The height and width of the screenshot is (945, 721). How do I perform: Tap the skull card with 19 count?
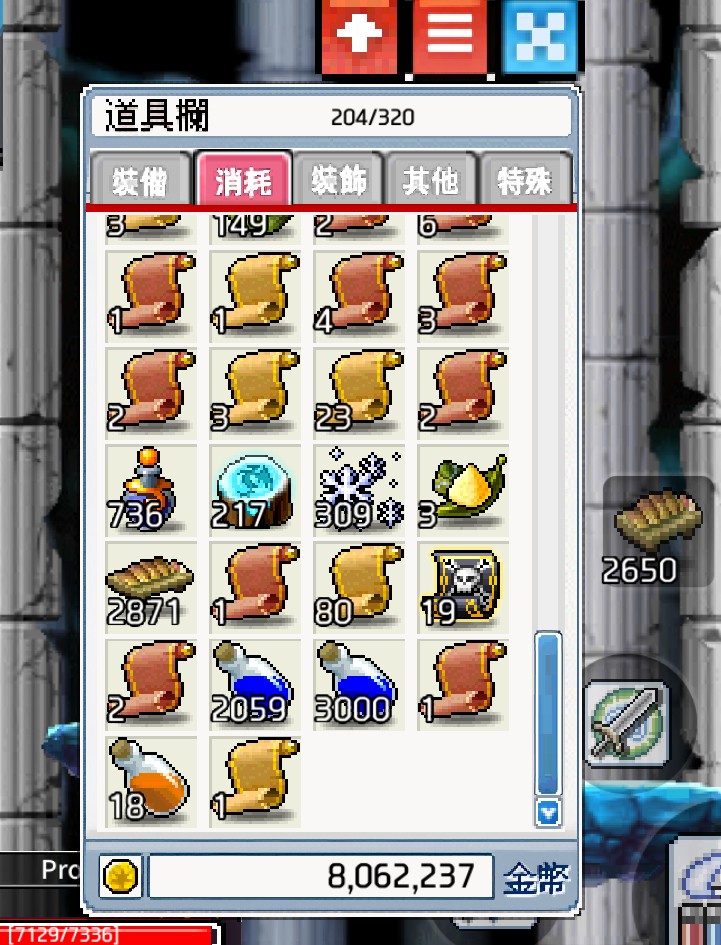(x=462, y=587)
